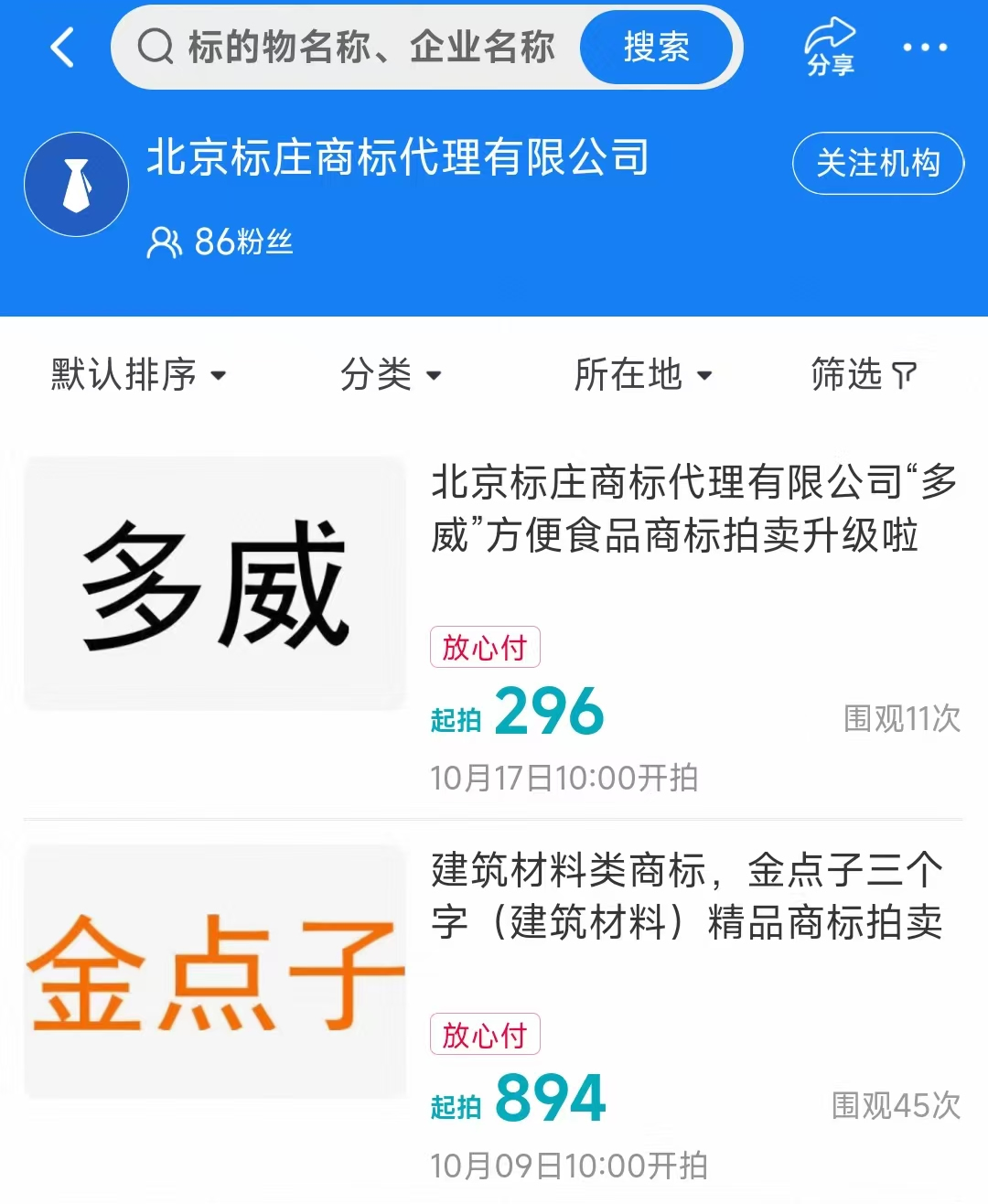
Task: Open the 筛选 filter options
Action: pos(863,374)
